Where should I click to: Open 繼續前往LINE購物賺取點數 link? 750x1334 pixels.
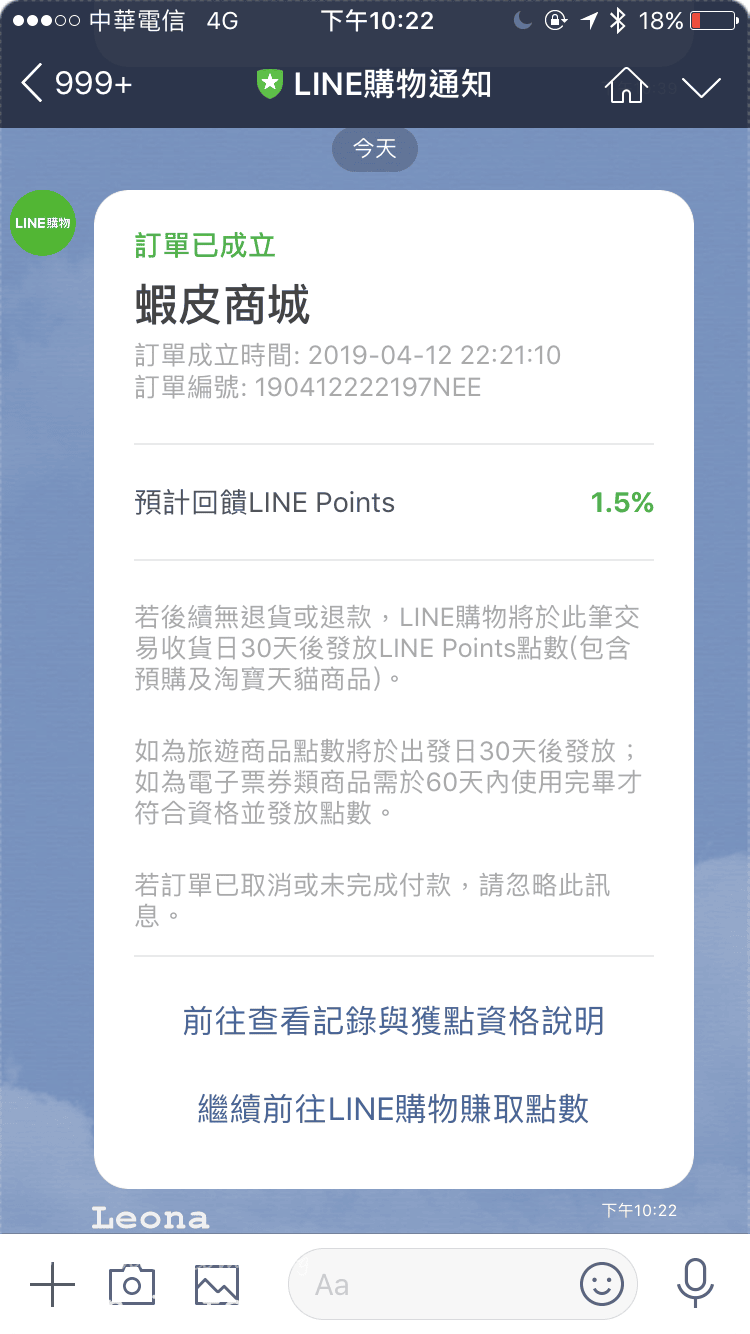pos(393,1109)
